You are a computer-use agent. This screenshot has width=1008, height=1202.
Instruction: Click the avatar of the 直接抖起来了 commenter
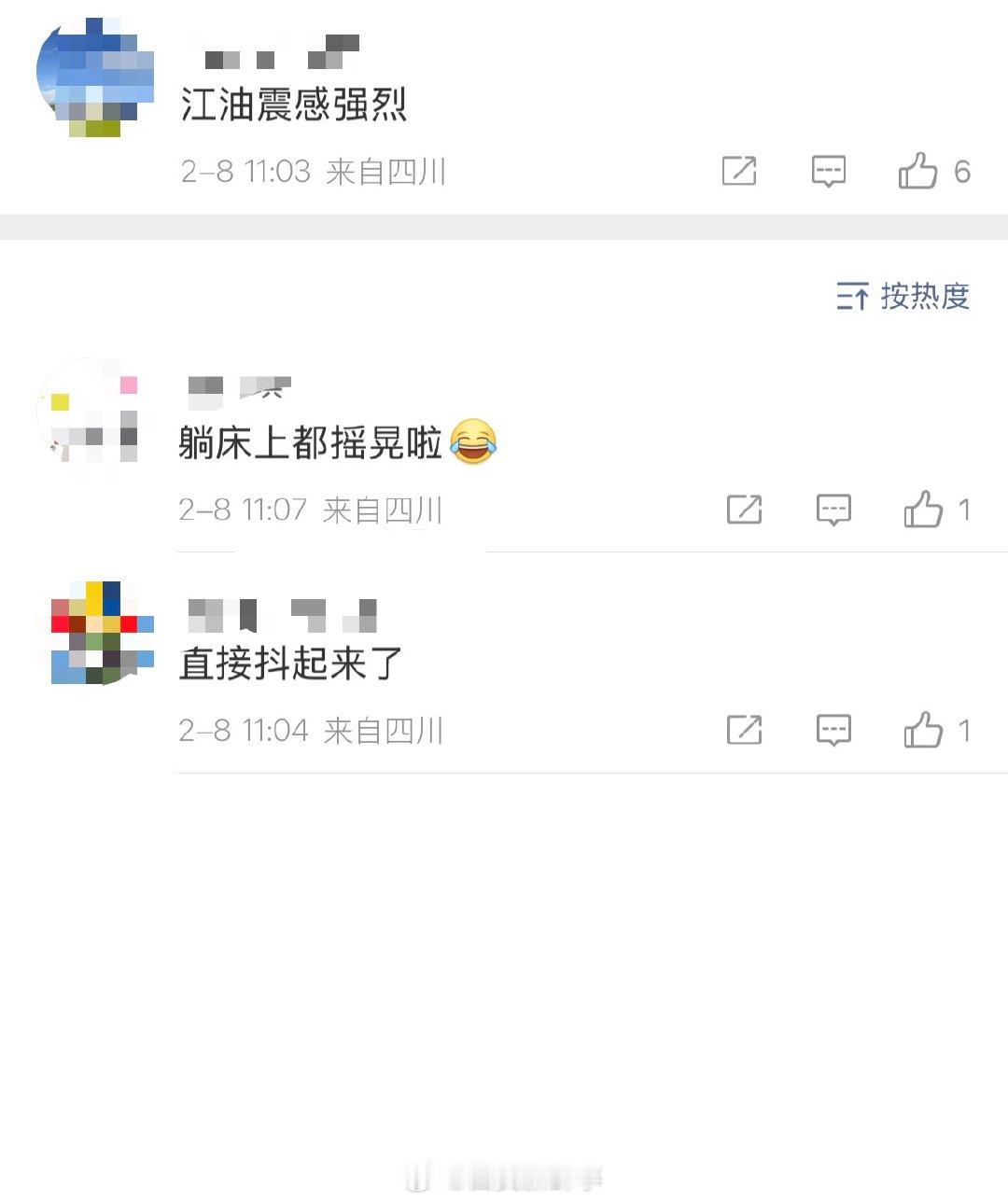click(96, 631)
